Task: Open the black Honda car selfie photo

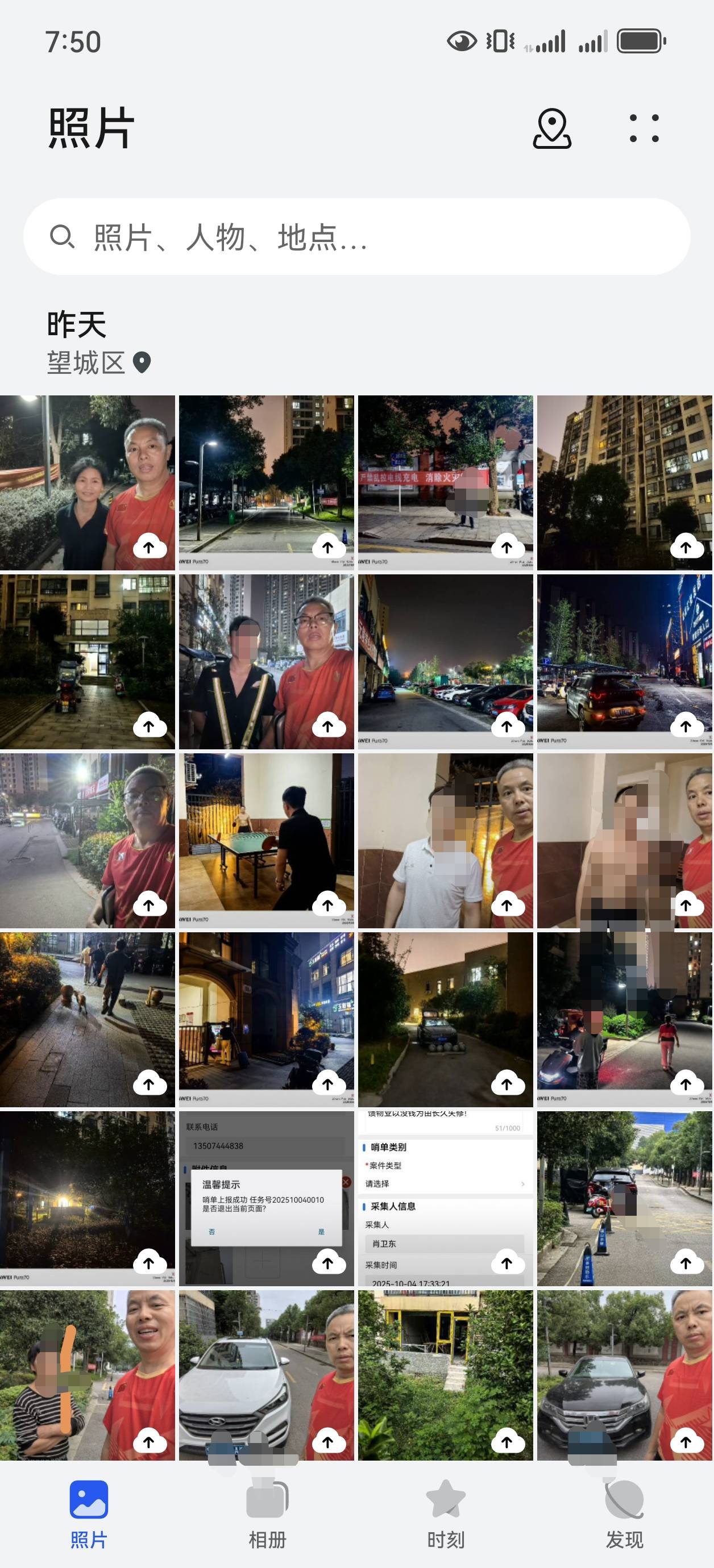Action: pos(624,1374)
